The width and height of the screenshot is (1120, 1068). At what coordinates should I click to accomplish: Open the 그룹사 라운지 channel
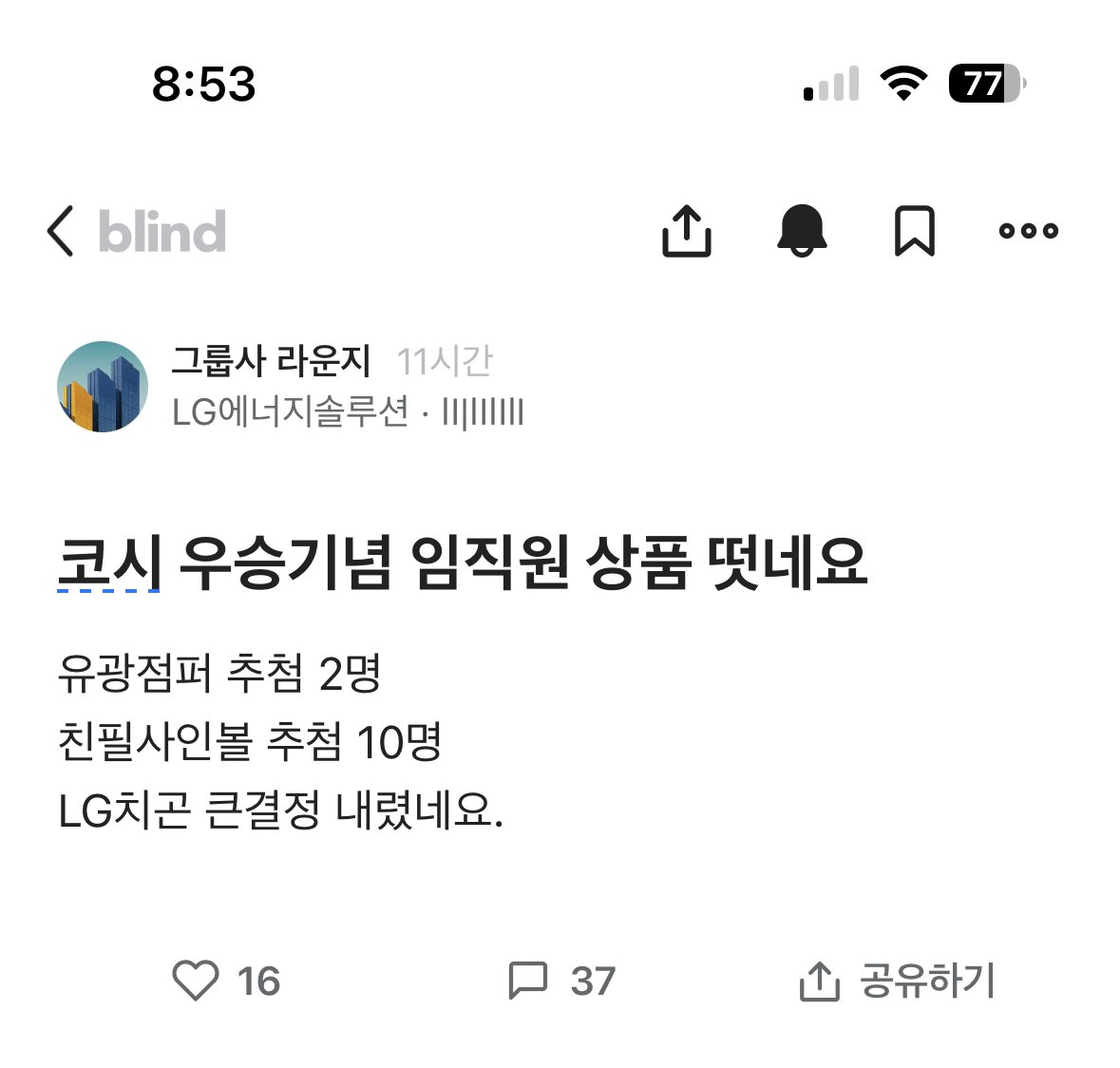click(271, 360)
